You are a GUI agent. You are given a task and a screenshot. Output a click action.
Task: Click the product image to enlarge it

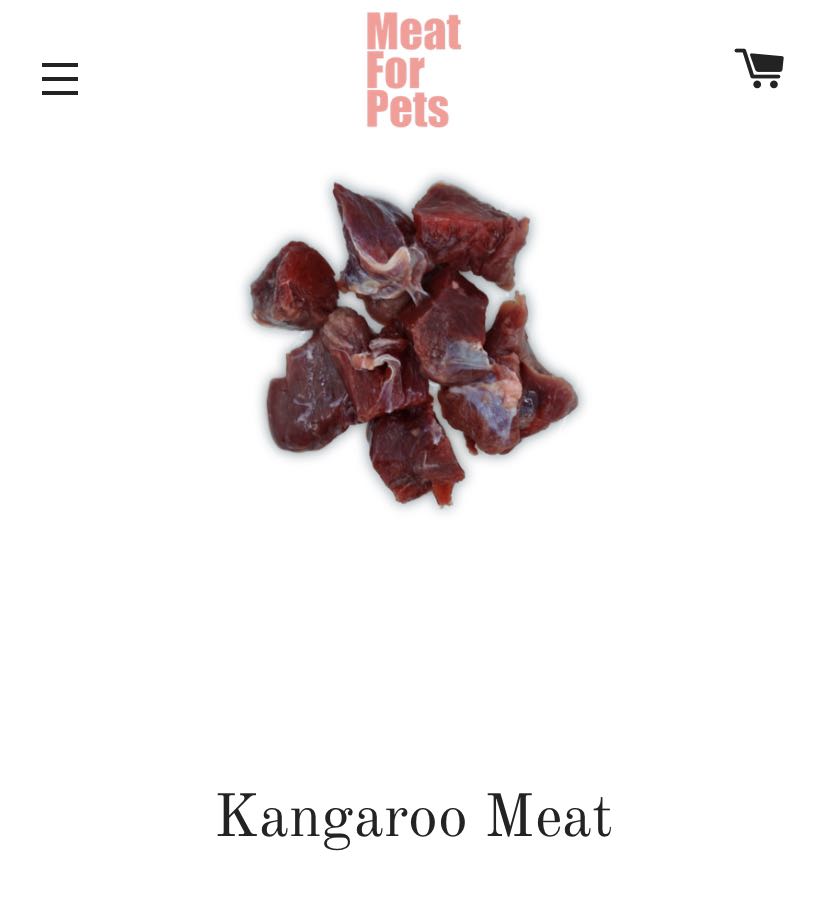414,345
